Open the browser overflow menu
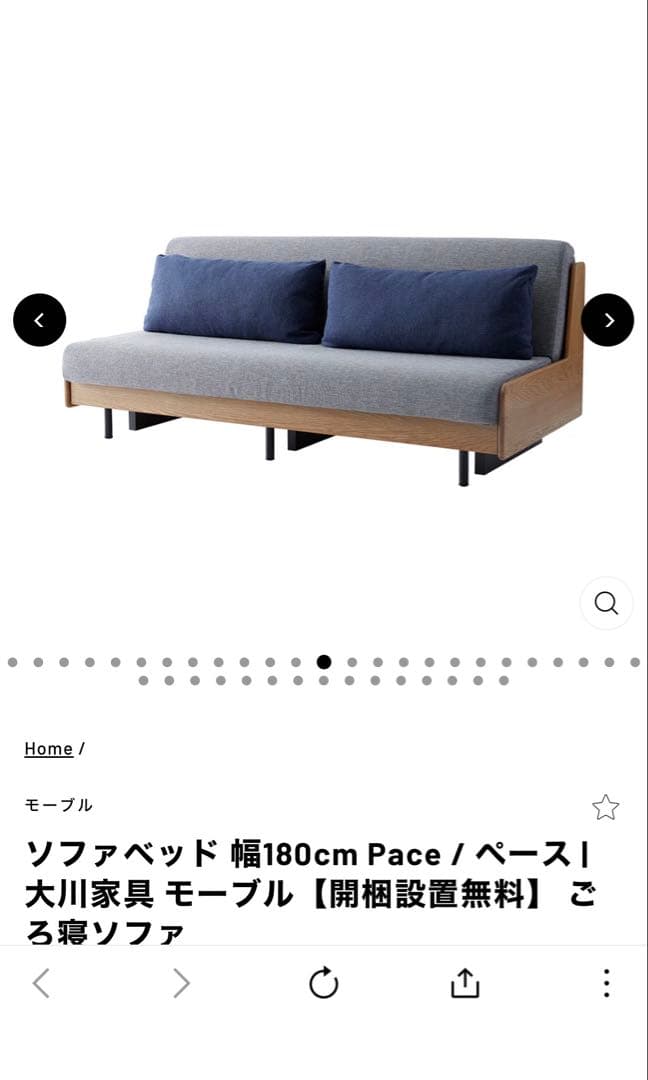This screenshot has width=648, height=1080. coord(606,984)
